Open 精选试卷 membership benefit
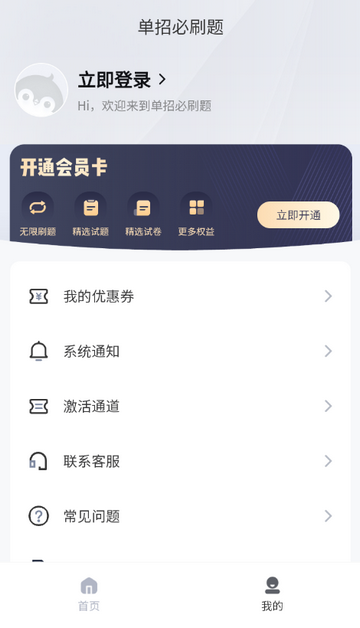360x628 pixels. coord(143,215)
